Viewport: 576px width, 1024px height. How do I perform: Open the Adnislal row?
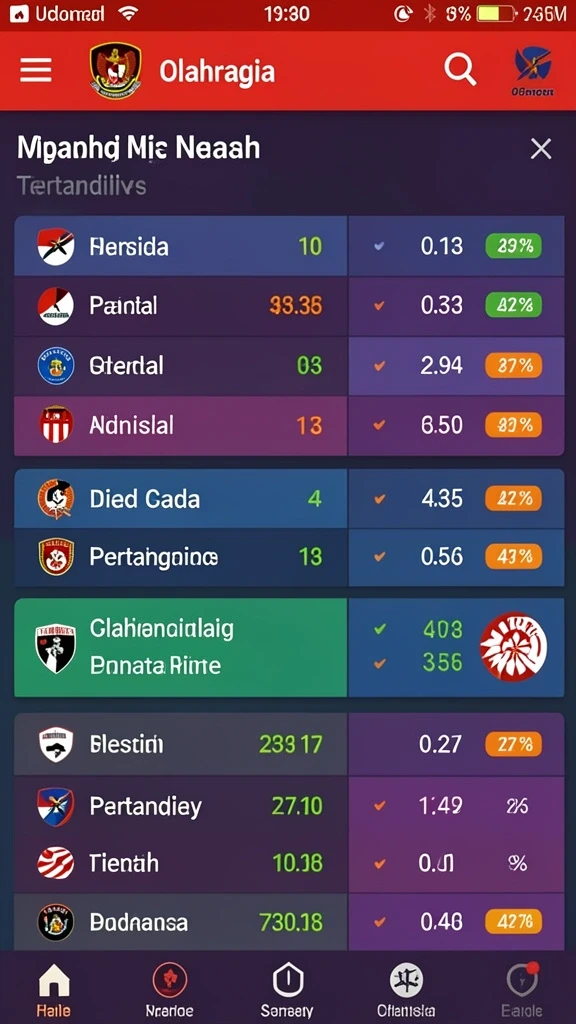click(x=289, y=426)
